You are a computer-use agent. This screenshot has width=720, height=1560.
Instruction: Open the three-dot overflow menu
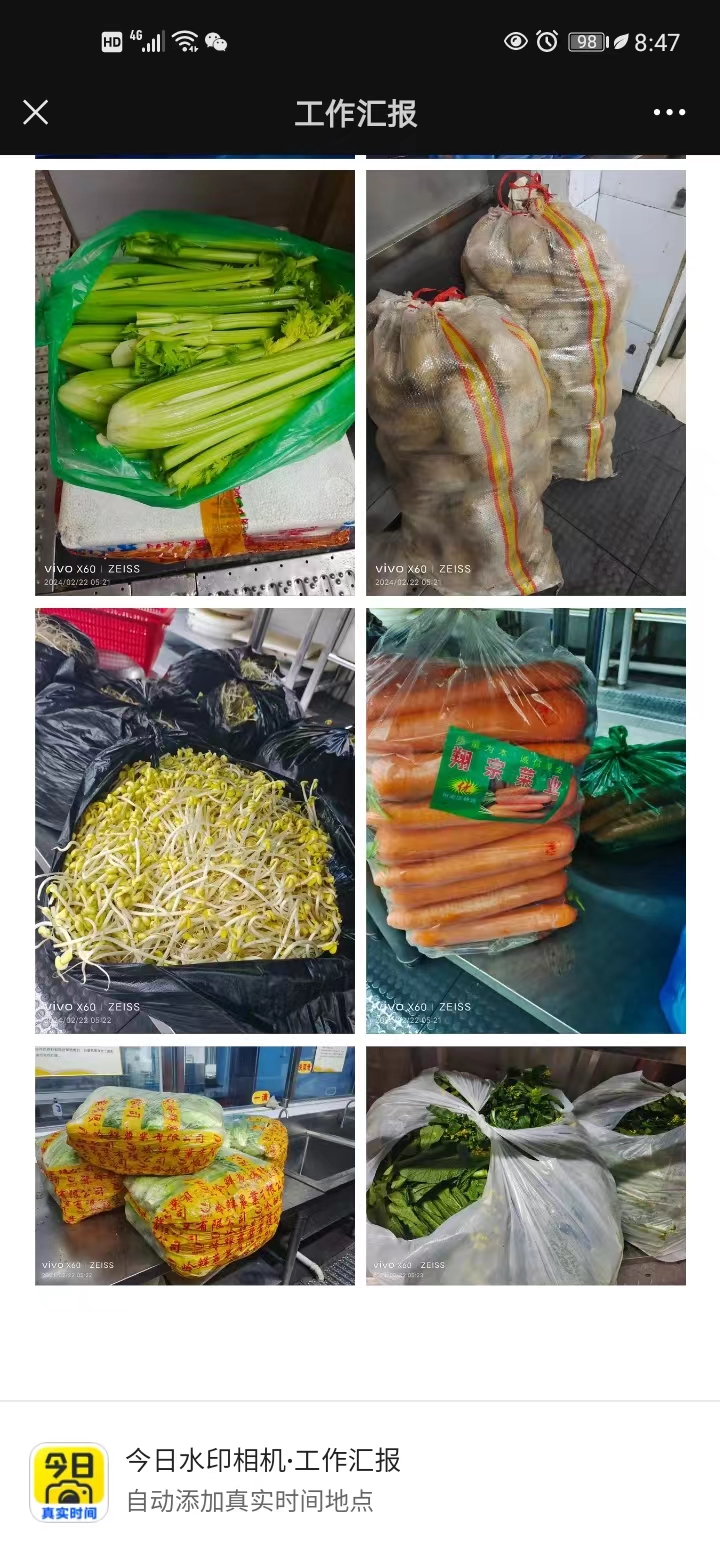[x=669, y=112]
